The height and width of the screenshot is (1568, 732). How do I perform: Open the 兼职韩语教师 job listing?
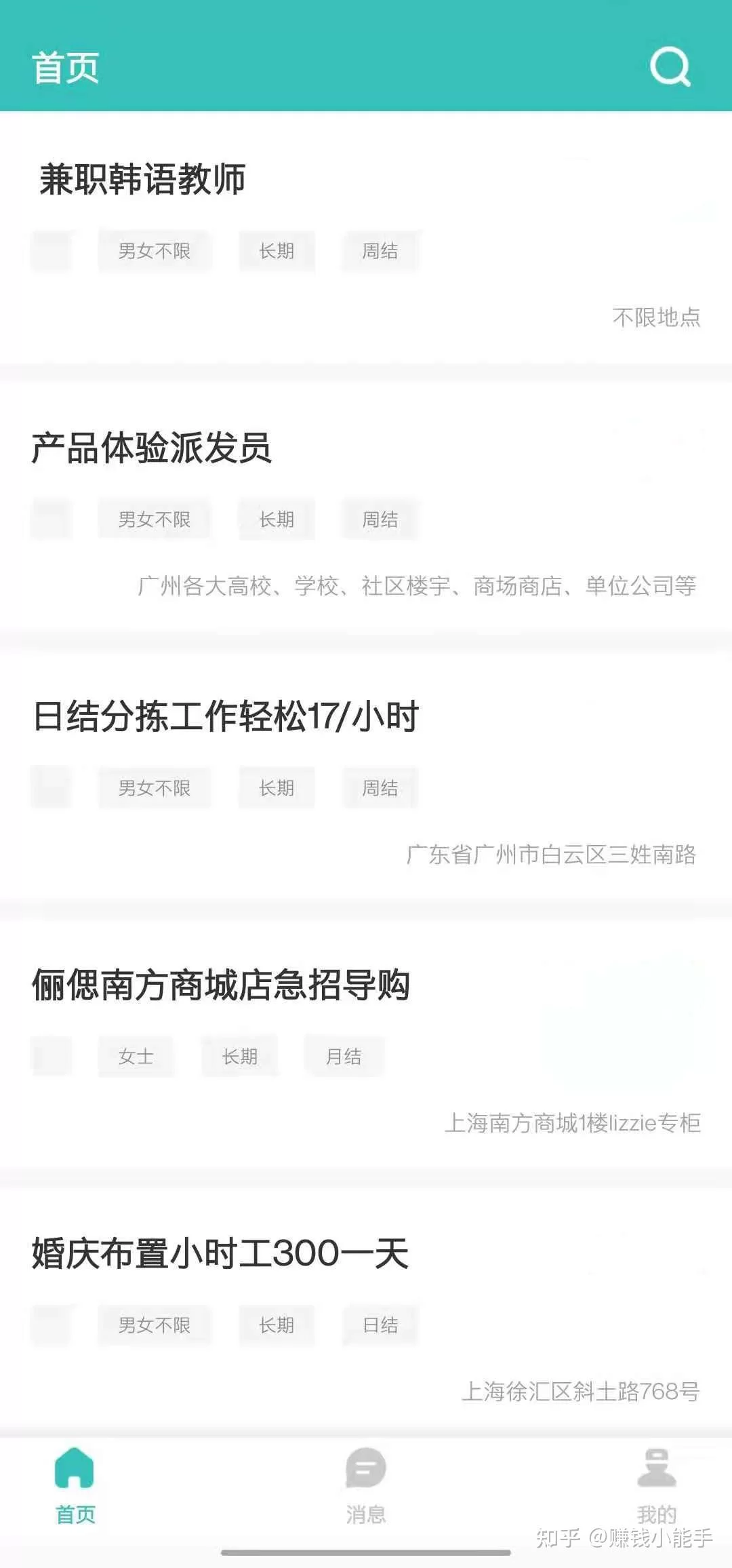coord(142,180)
